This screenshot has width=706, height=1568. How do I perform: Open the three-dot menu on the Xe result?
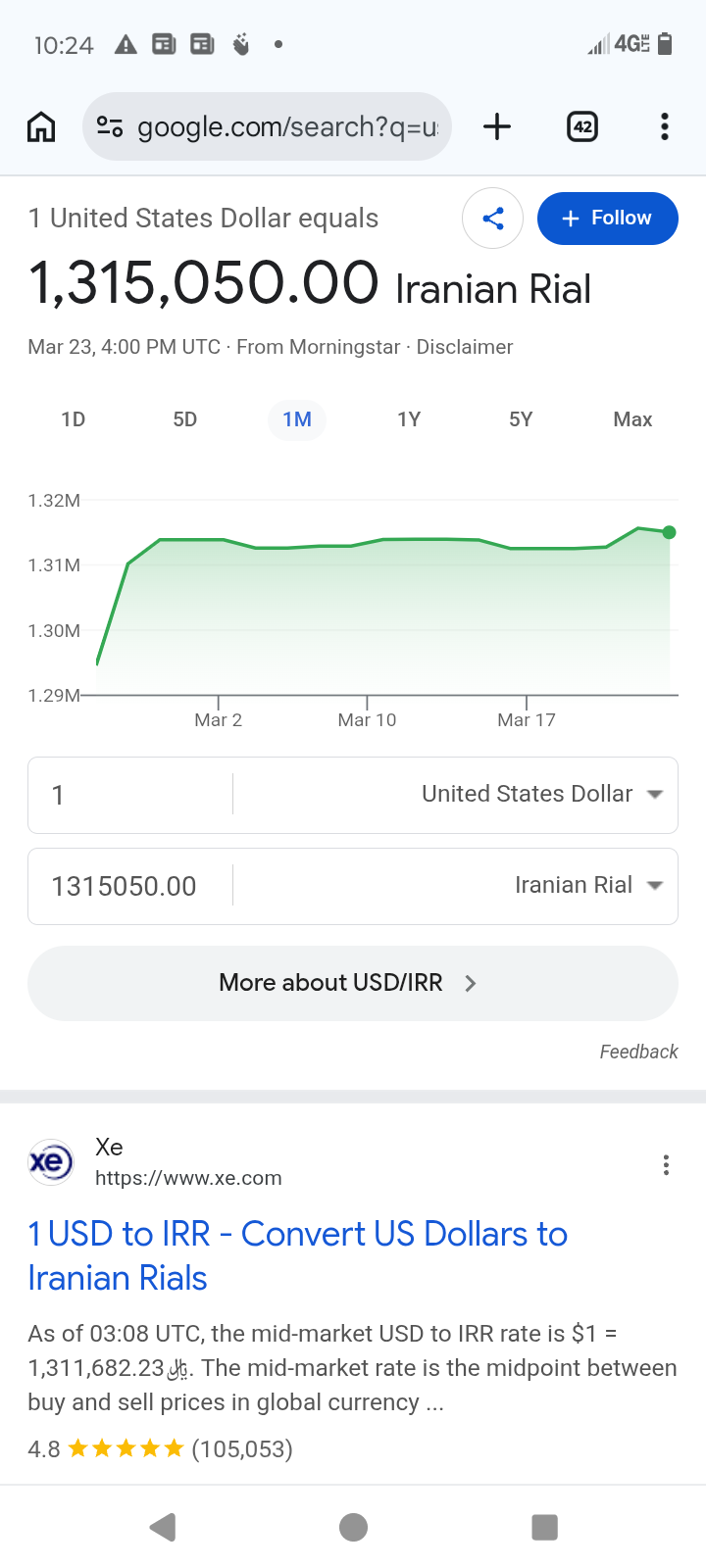666,1164
